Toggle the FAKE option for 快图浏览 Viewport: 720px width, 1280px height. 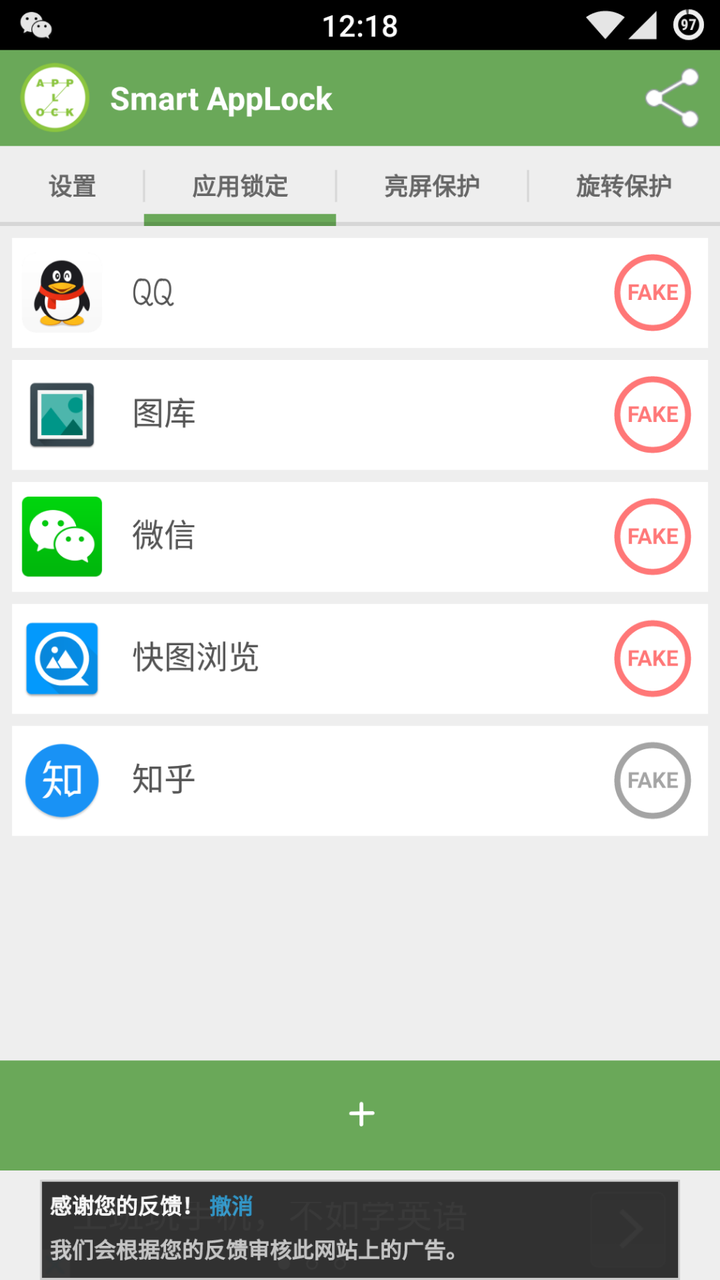click(652, 659)
